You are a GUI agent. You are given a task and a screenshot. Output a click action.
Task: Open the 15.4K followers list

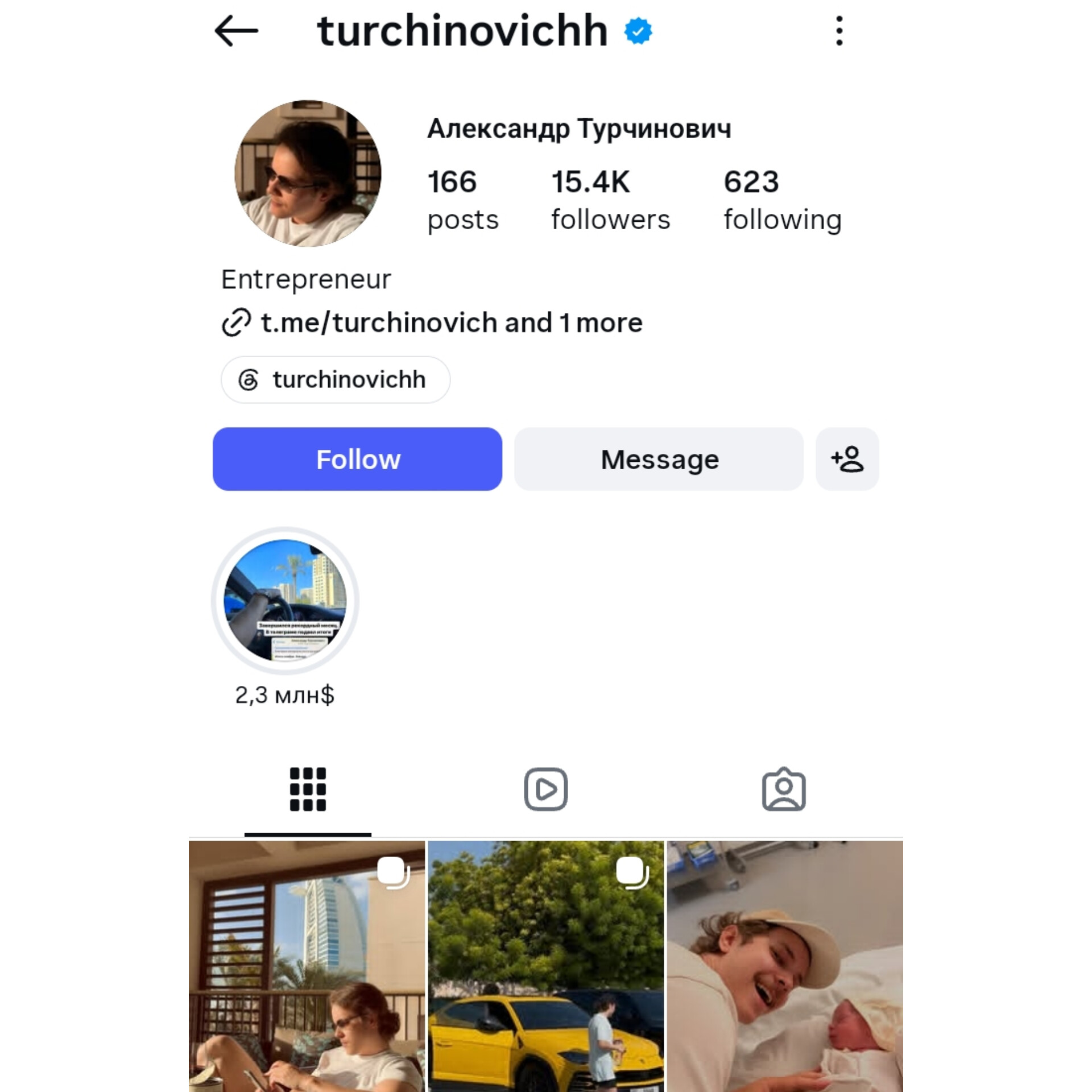point(610,200)
